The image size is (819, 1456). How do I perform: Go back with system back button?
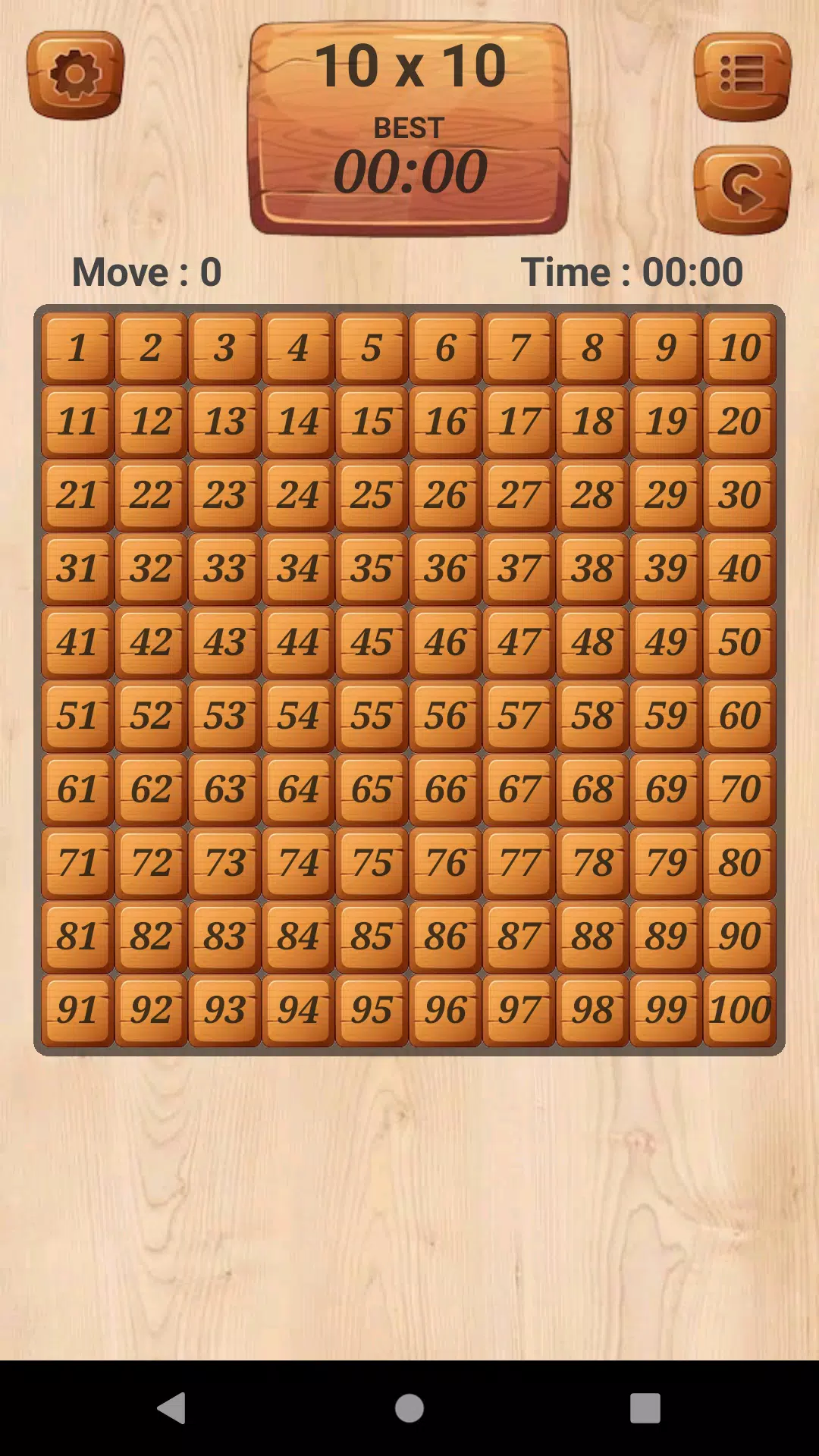pyautogui.click(x=171, y=1408)
